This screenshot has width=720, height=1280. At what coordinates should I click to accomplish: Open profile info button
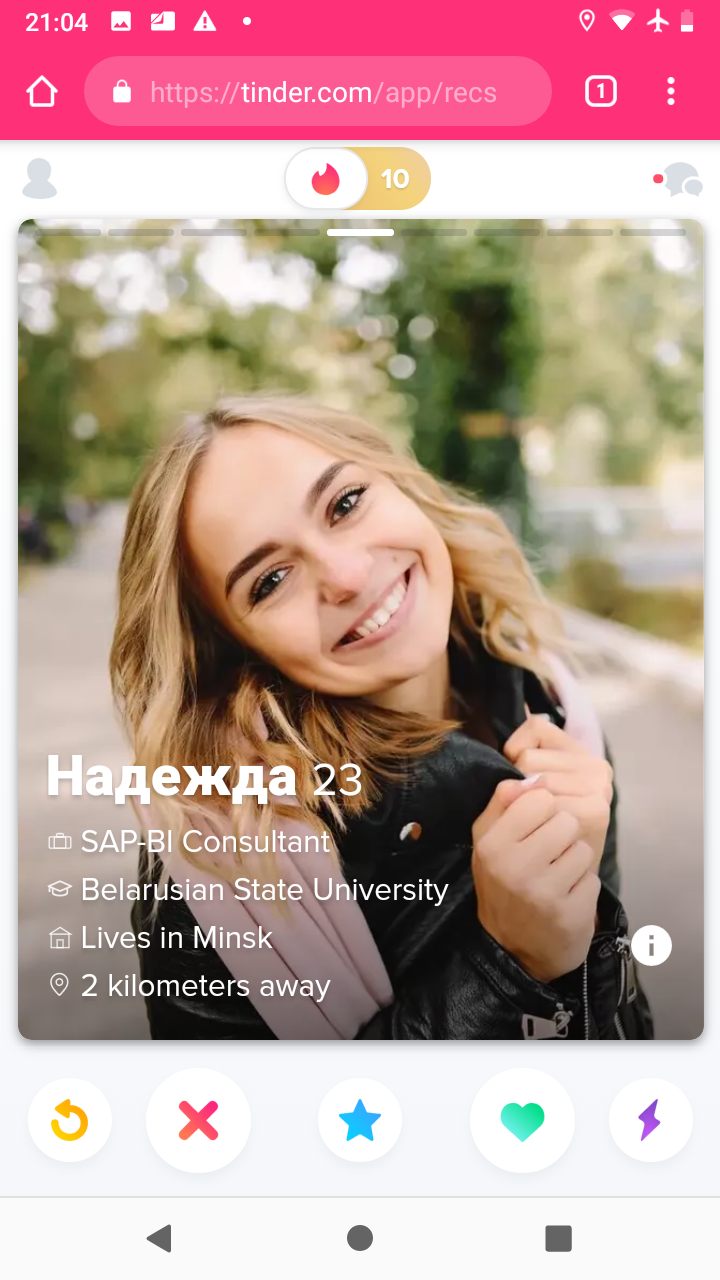tap(651, 945)
